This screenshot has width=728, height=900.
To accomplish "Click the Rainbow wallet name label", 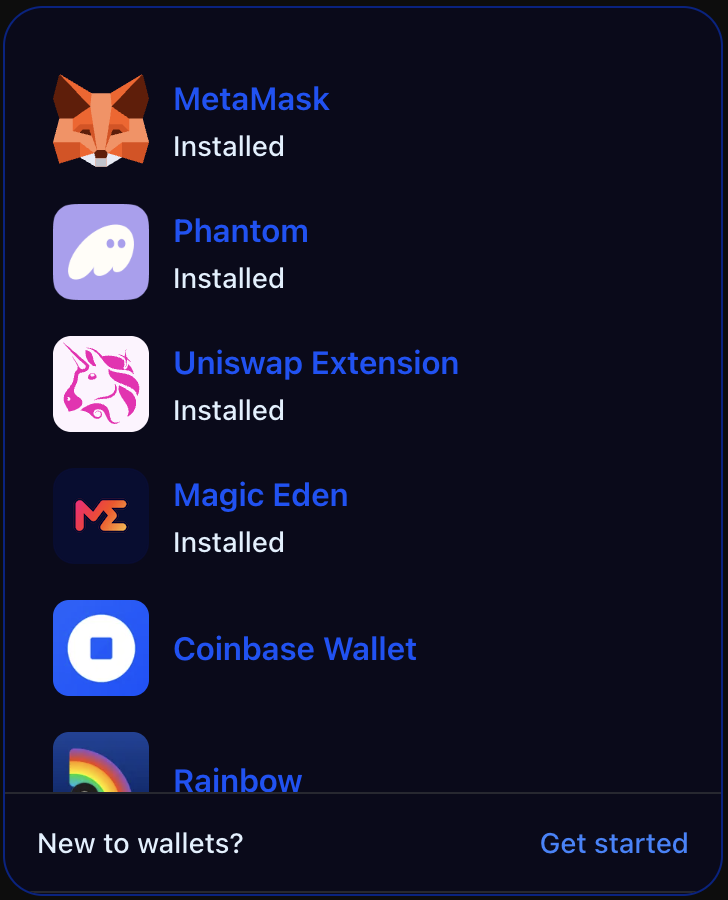I will coord(237,781).
